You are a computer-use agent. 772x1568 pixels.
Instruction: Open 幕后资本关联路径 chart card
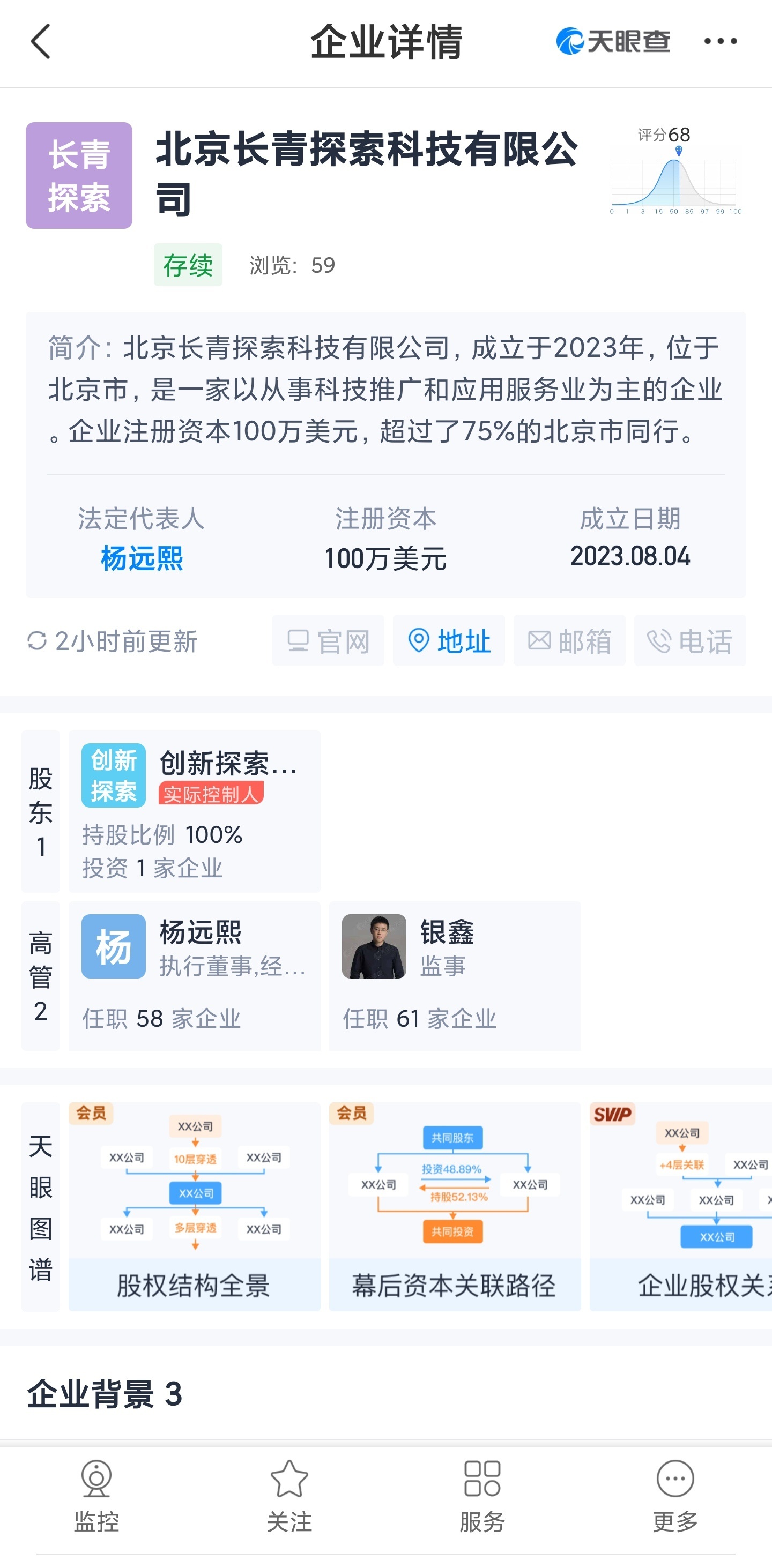click(455, 1206)
